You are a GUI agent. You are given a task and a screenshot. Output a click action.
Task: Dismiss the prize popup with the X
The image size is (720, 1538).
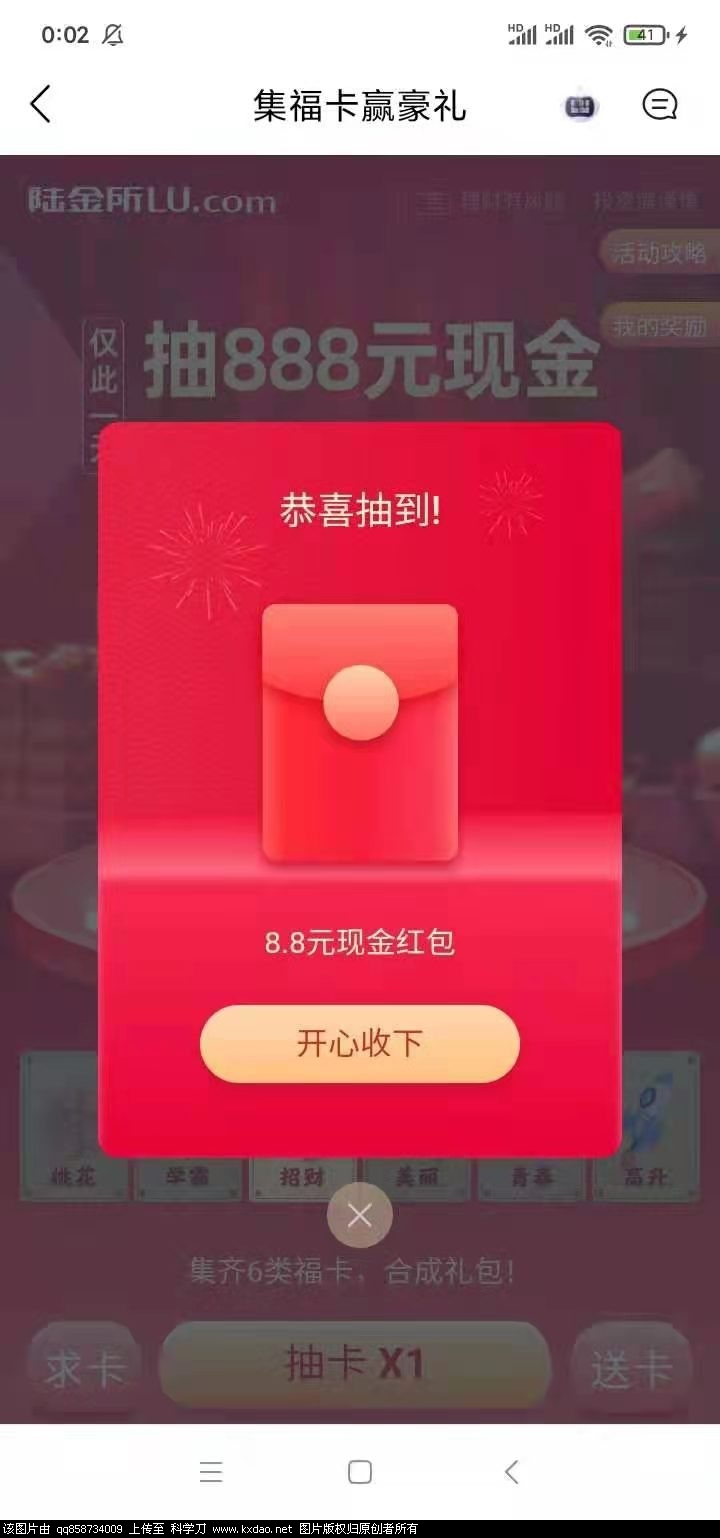click(360, 1215)
